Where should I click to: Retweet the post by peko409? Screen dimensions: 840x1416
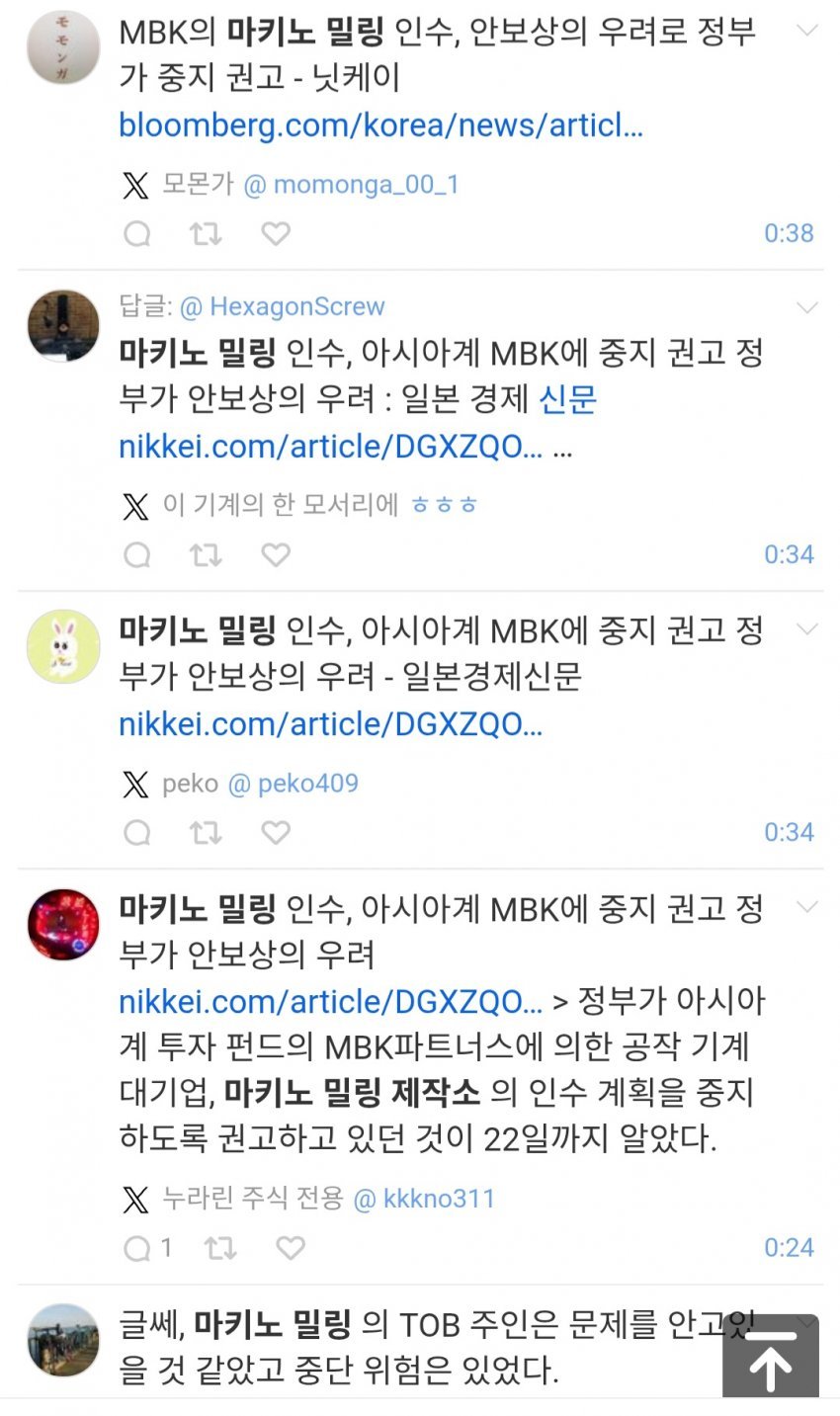coord(206,832)
